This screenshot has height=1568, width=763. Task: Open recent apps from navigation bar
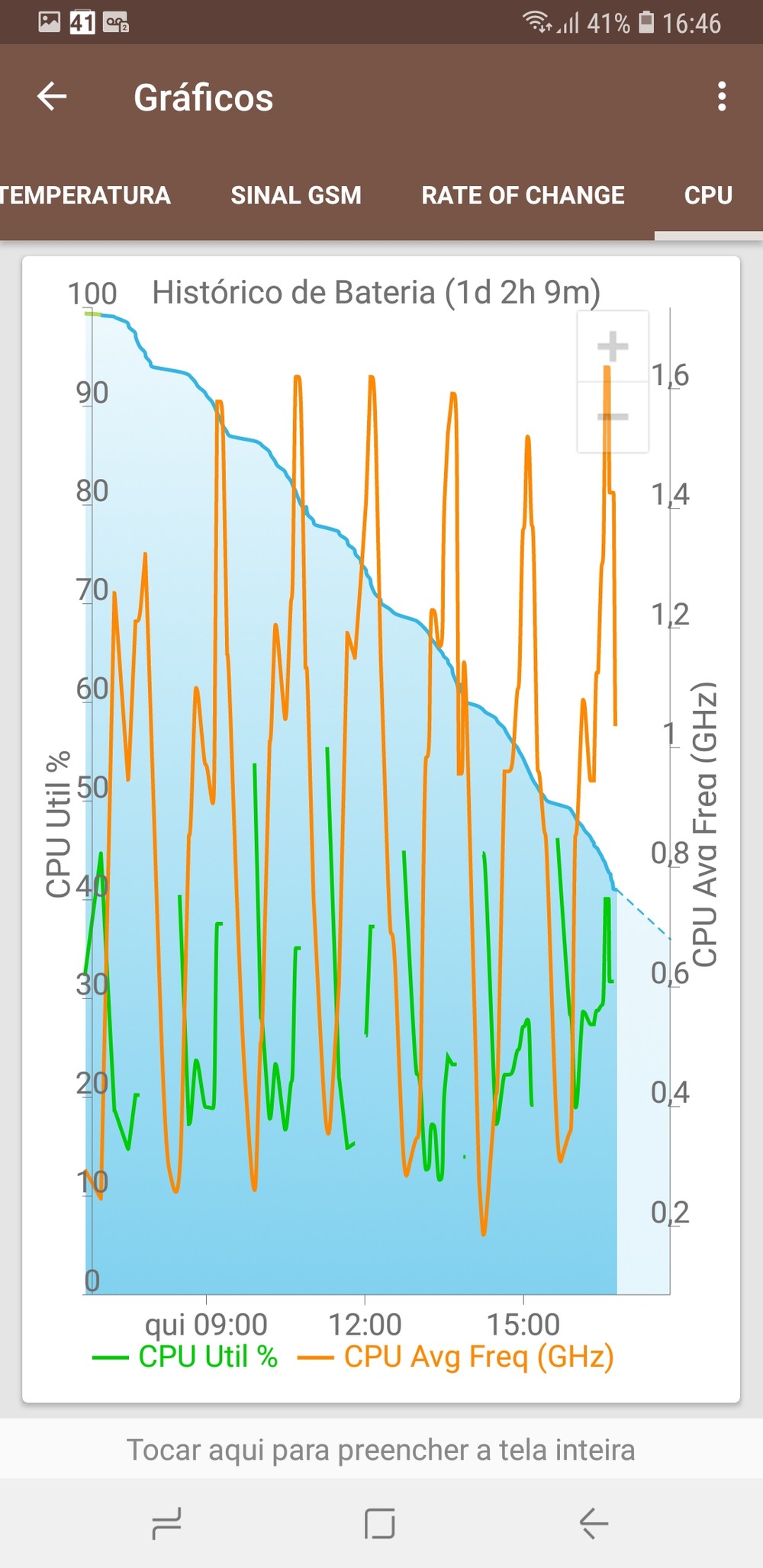coord(166,1524)
